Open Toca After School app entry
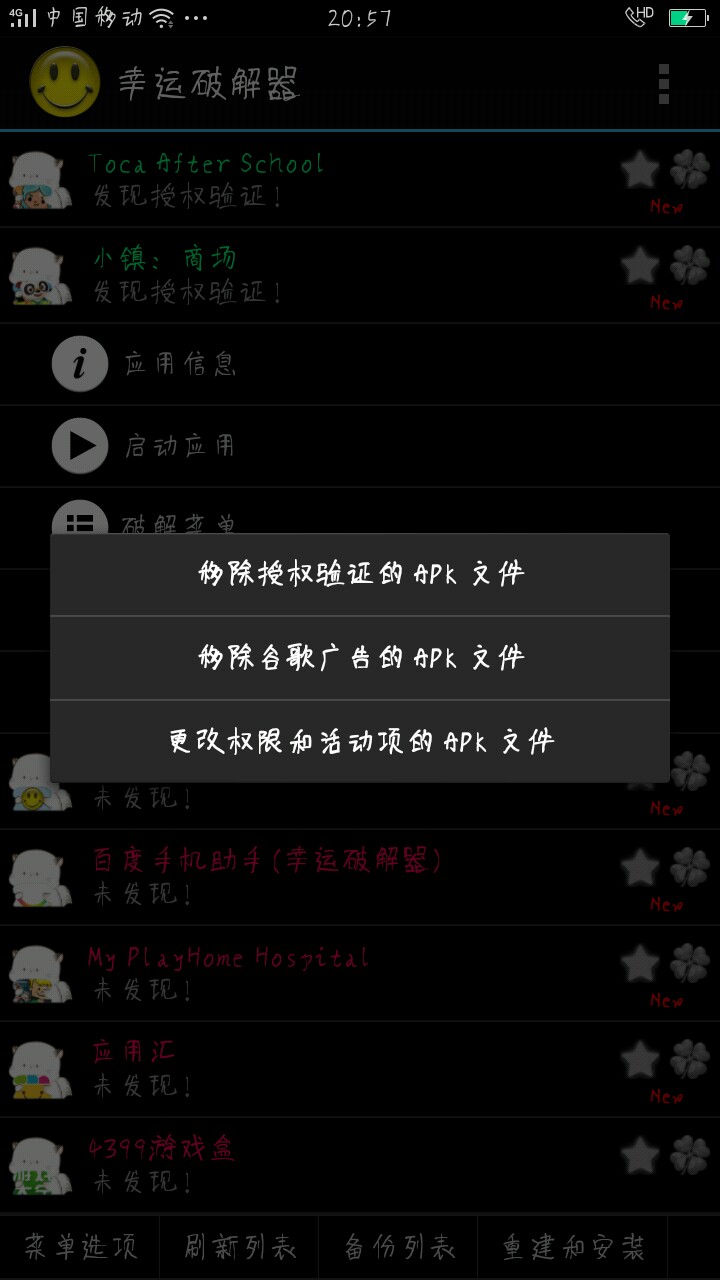This screenshot has height=1280, width=720. (300, 179)
